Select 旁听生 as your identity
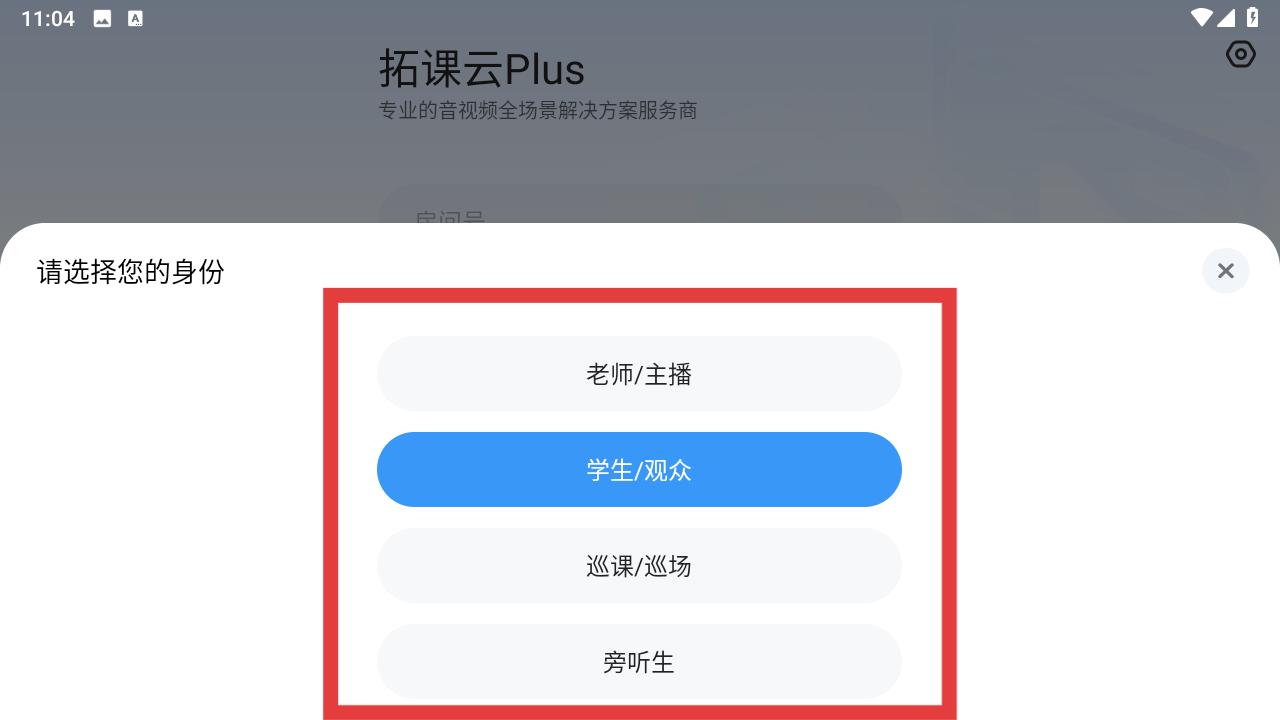 point(639,661)
